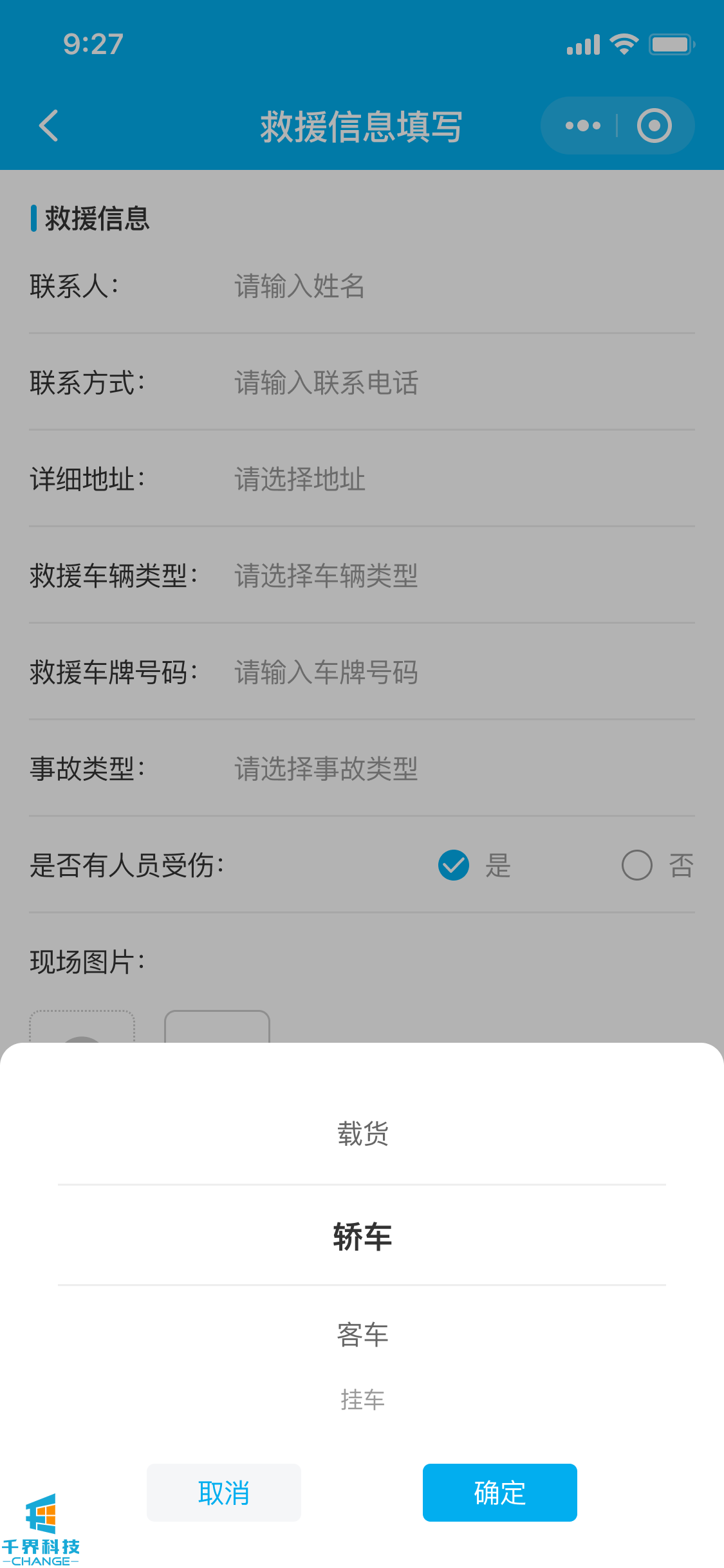Select the highlighted 轿车 option
The height and width of the screenshot is (1568, 724).
pos(362,1236)
